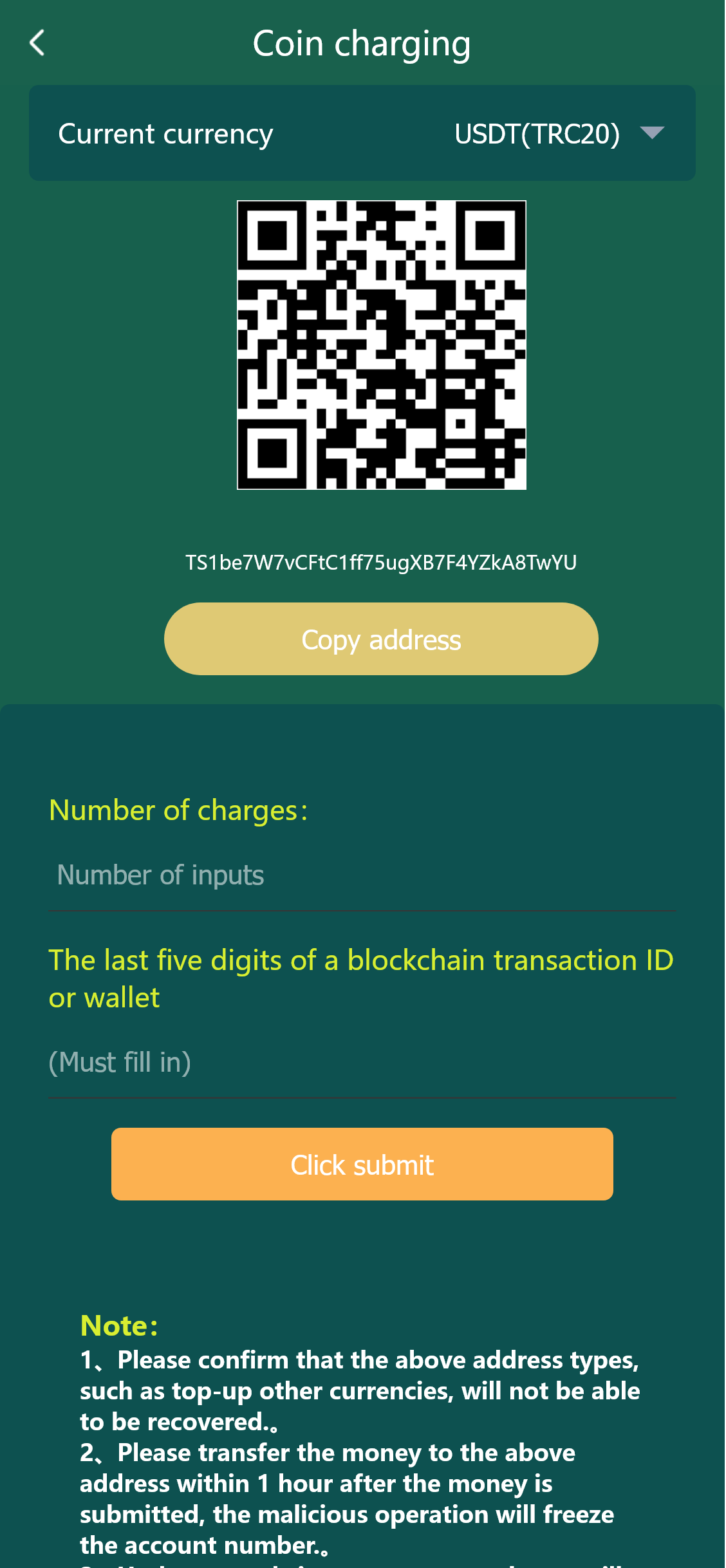Go back from Coin charging
726x1568 pixels.
pos(38,43)
